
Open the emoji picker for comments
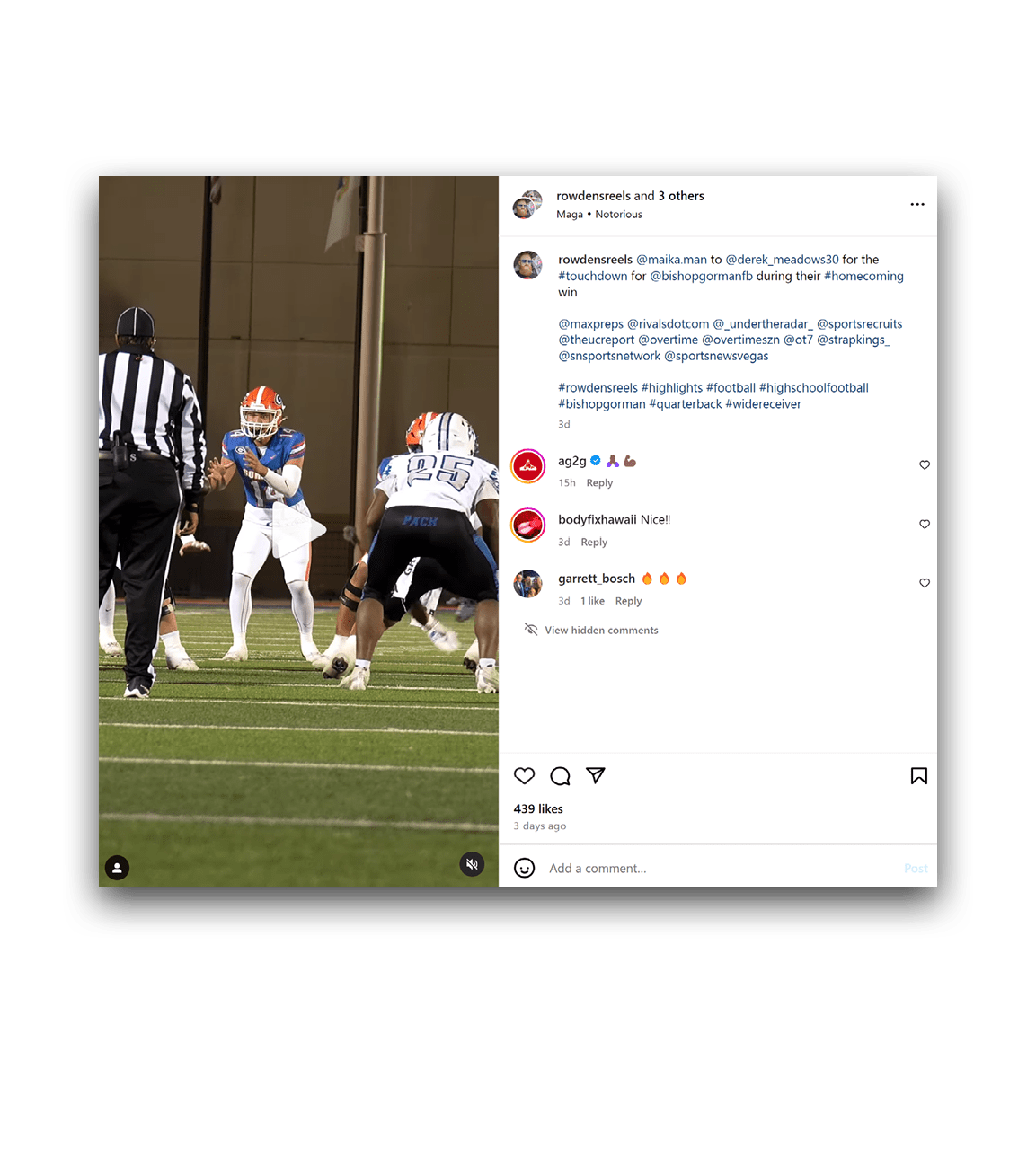click(x=525, y=868)
